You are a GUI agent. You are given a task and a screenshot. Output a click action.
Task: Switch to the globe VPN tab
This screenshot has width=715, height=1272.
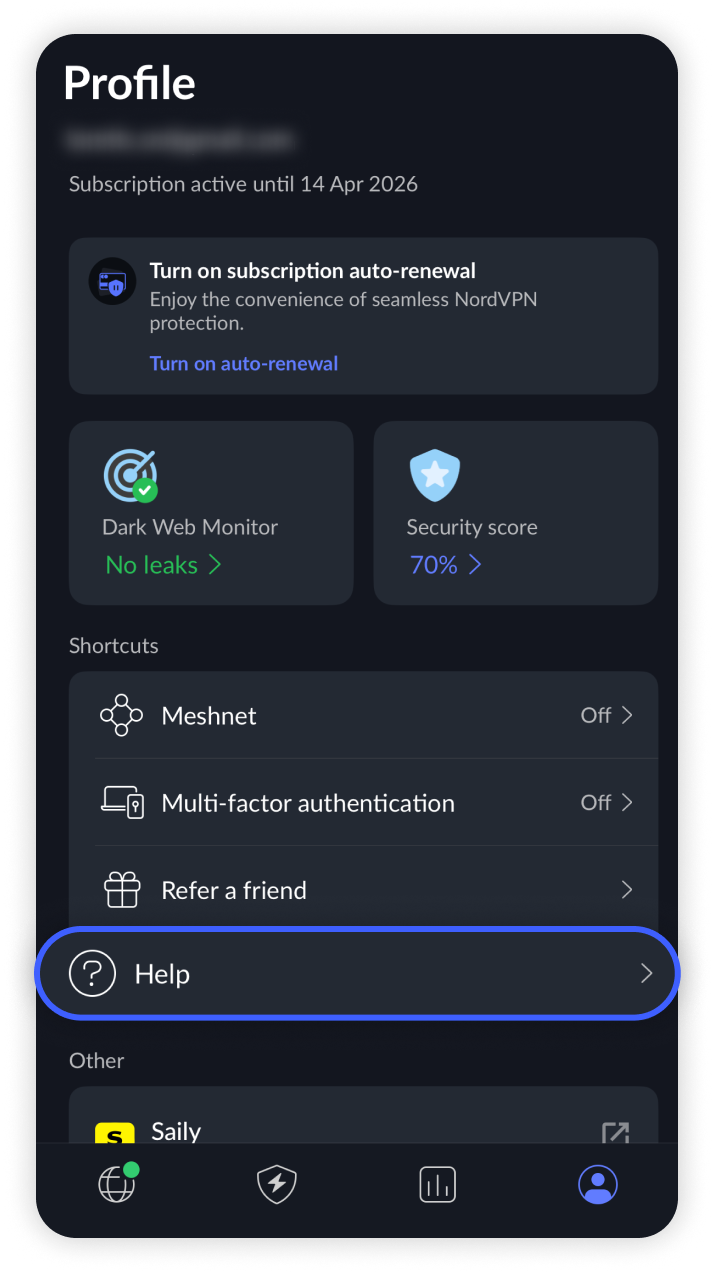pyautogui.click(x=117, y=1185)
